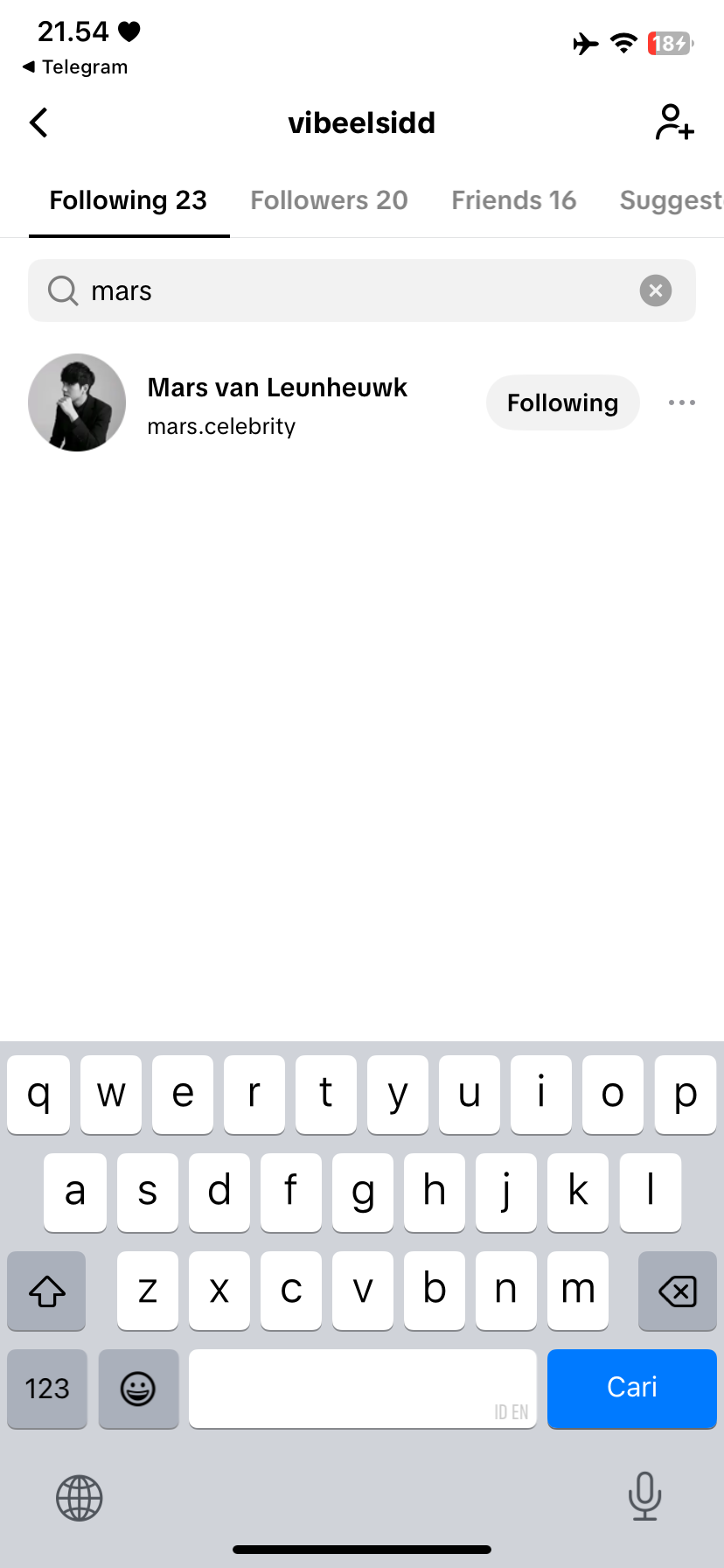Switch to the 123 numeric keyboard
This screenshot has width=724, height=1568.
pyautogui.click(x=47, y=1389)
